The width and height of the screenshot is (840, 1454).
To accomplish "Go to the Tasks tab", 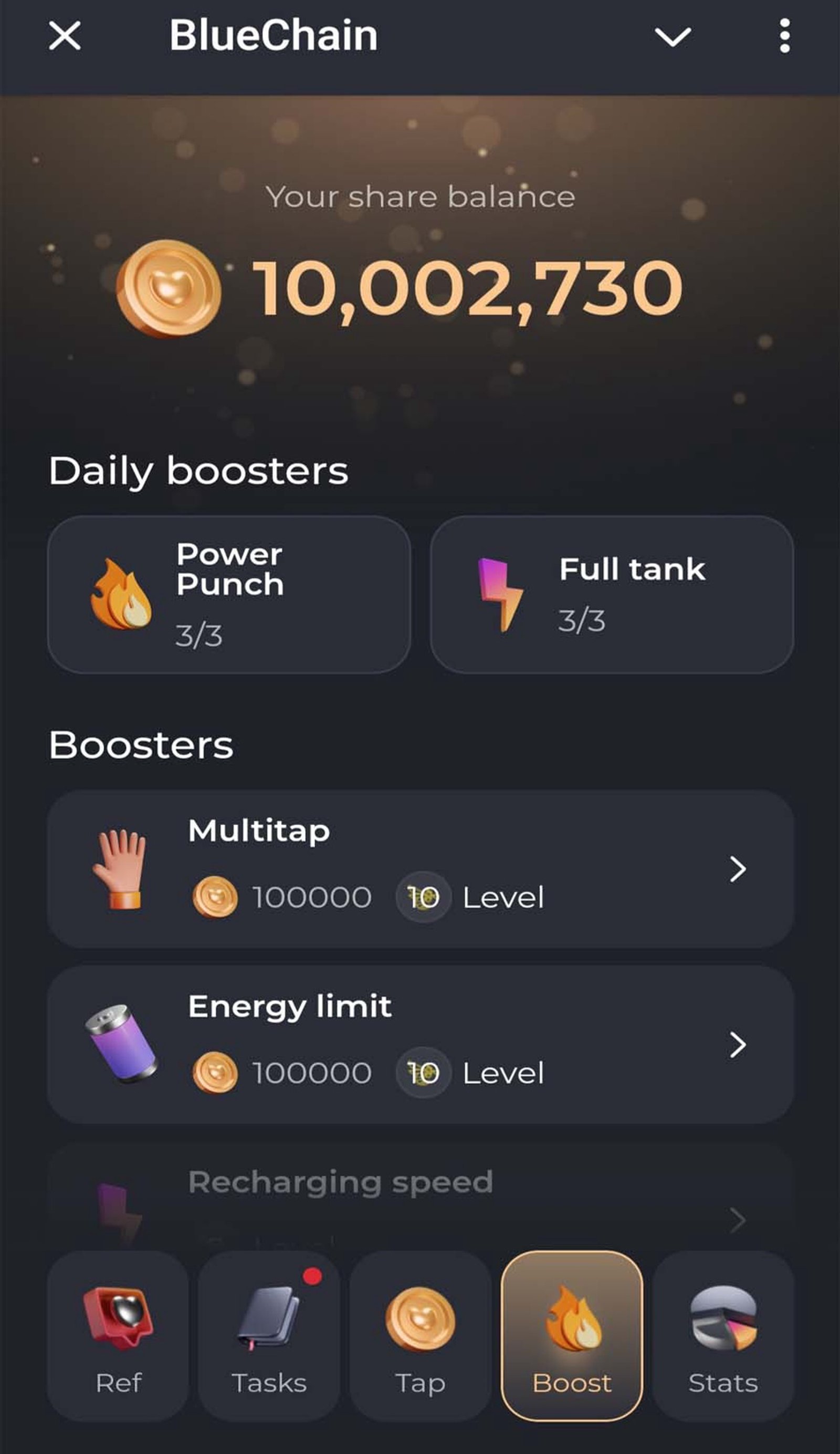I will tap(269, 1336).
